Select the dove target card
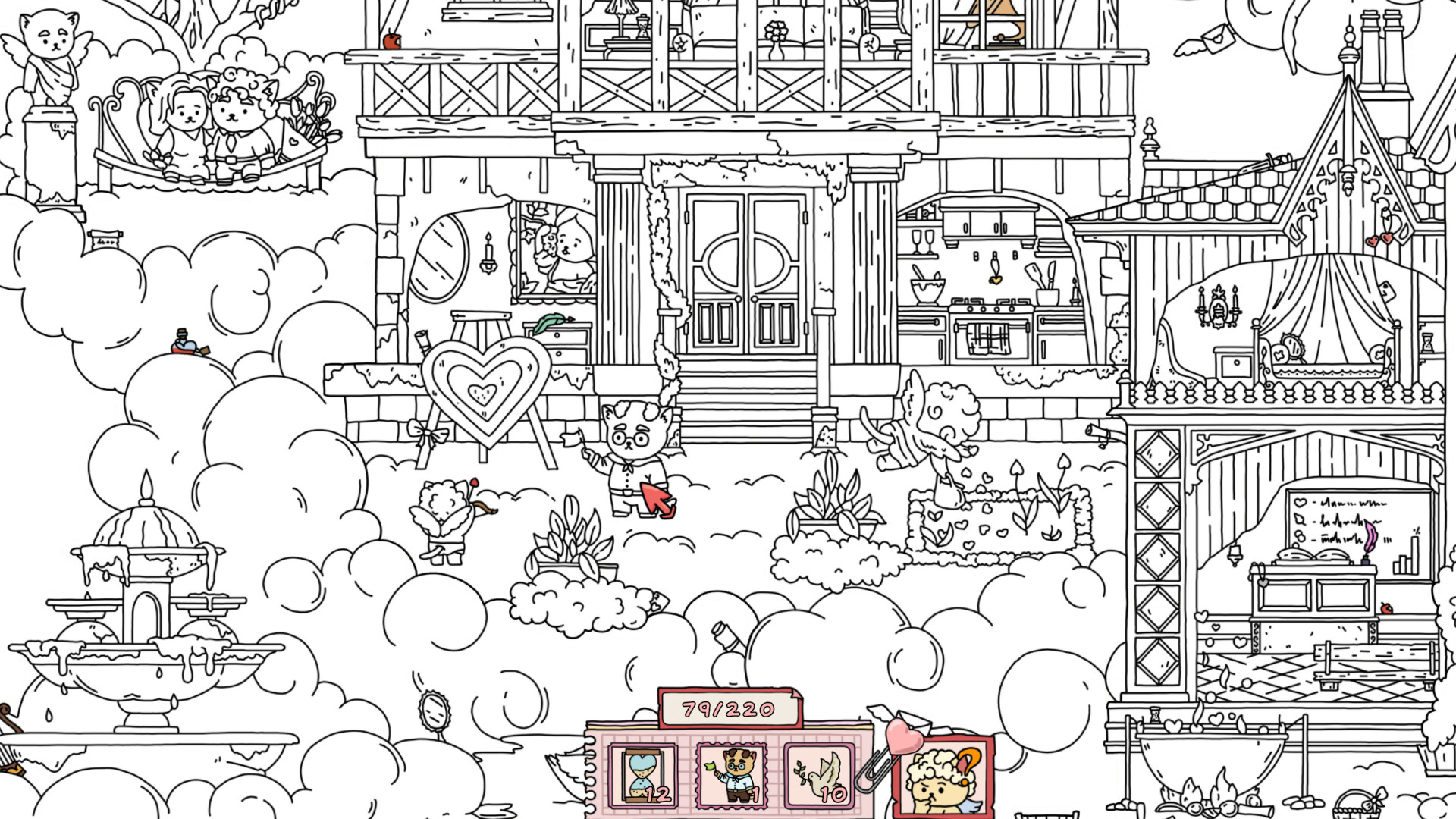1456x819 pixels. point(820,775)
